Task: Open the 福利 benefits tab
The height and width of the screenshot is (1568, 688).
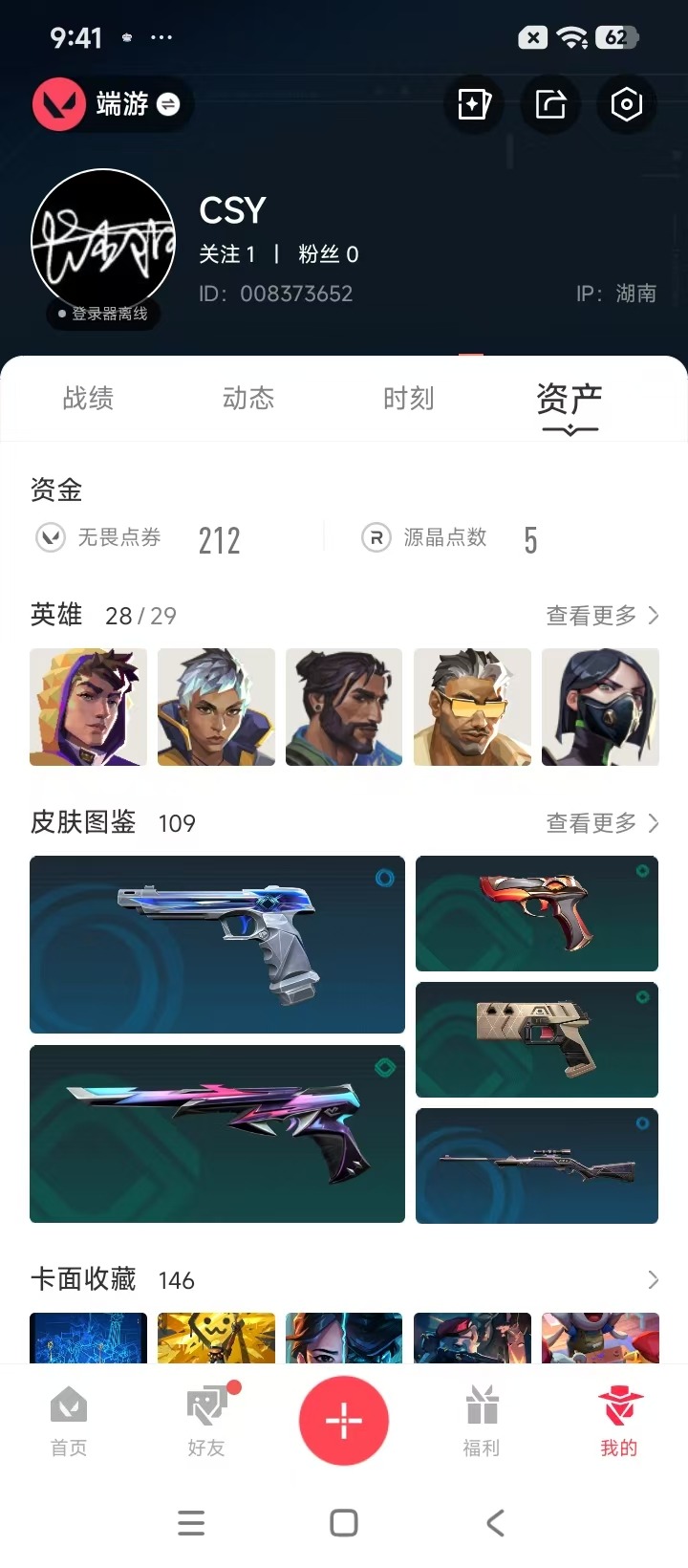Action: pos(482,1421)
